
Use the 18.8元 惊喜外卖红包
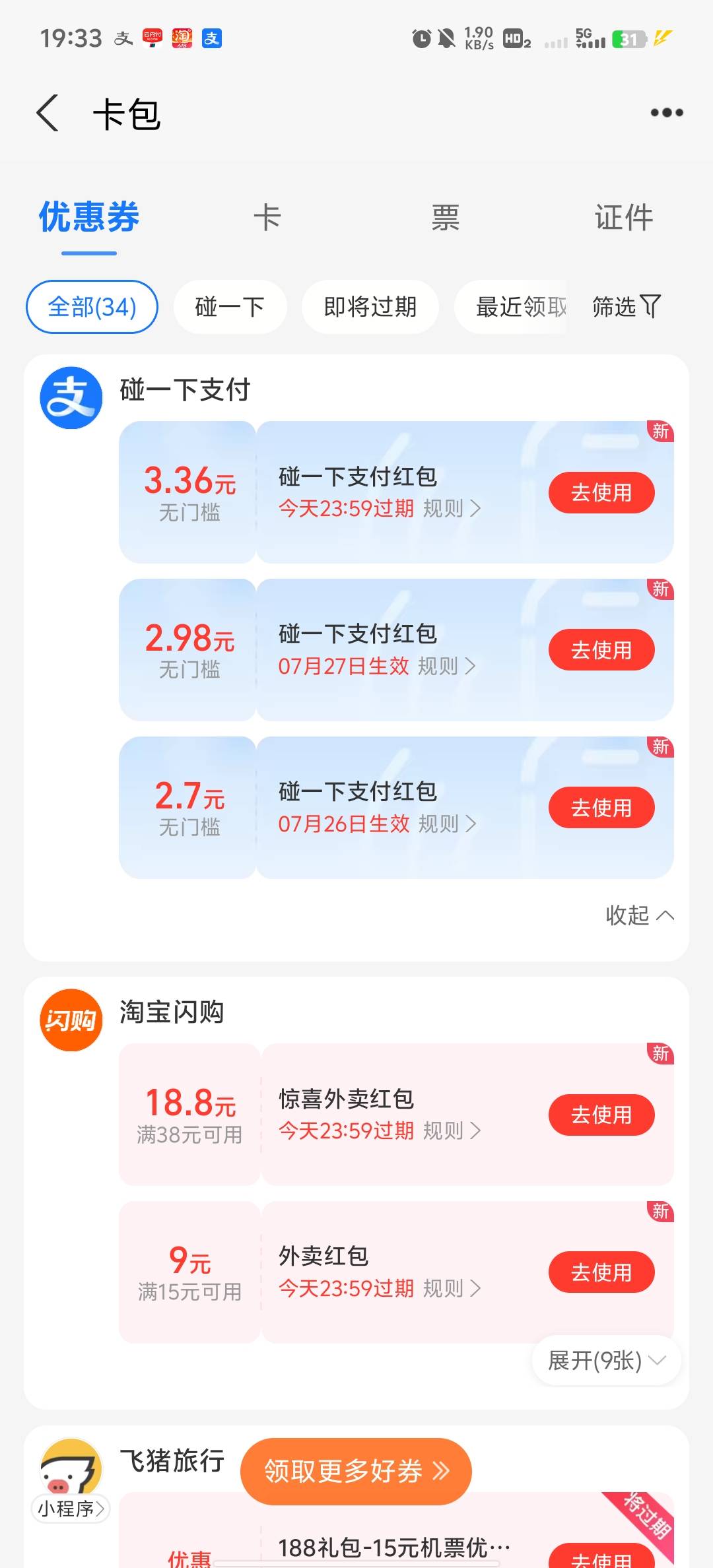601,1115
